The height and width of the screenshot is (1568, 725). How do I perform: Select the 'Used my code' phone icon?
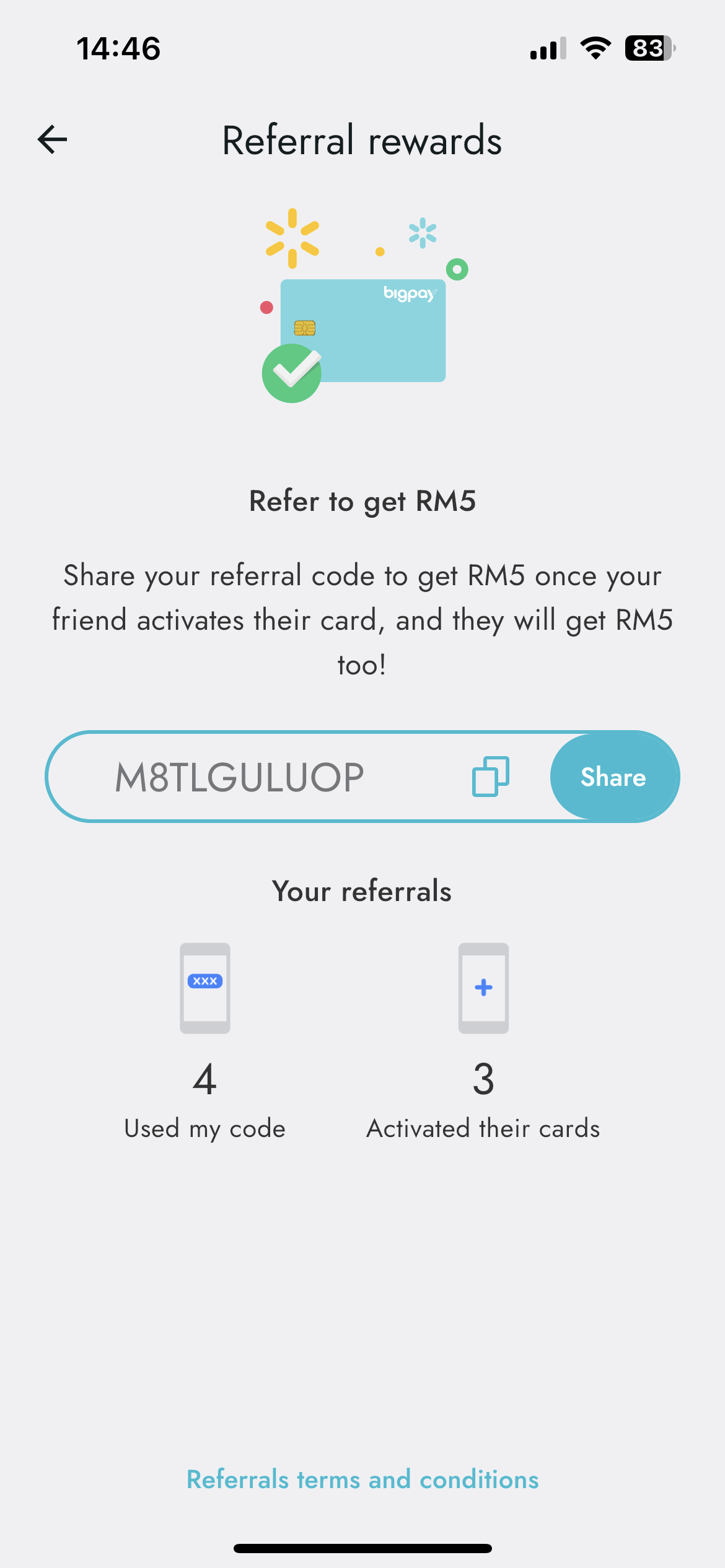coord(204,987)
